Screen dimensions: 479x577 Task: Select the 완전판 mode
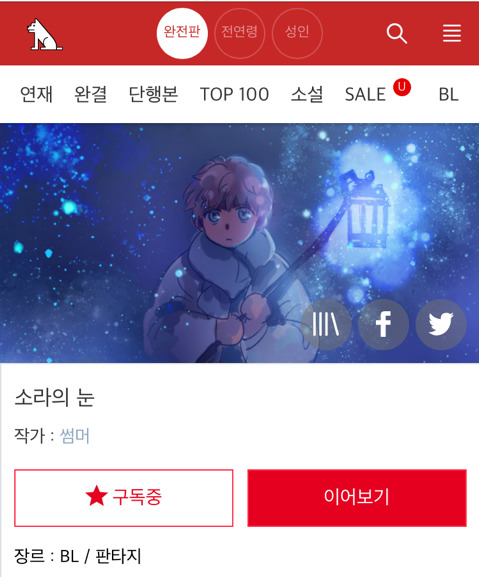[182, 33]
